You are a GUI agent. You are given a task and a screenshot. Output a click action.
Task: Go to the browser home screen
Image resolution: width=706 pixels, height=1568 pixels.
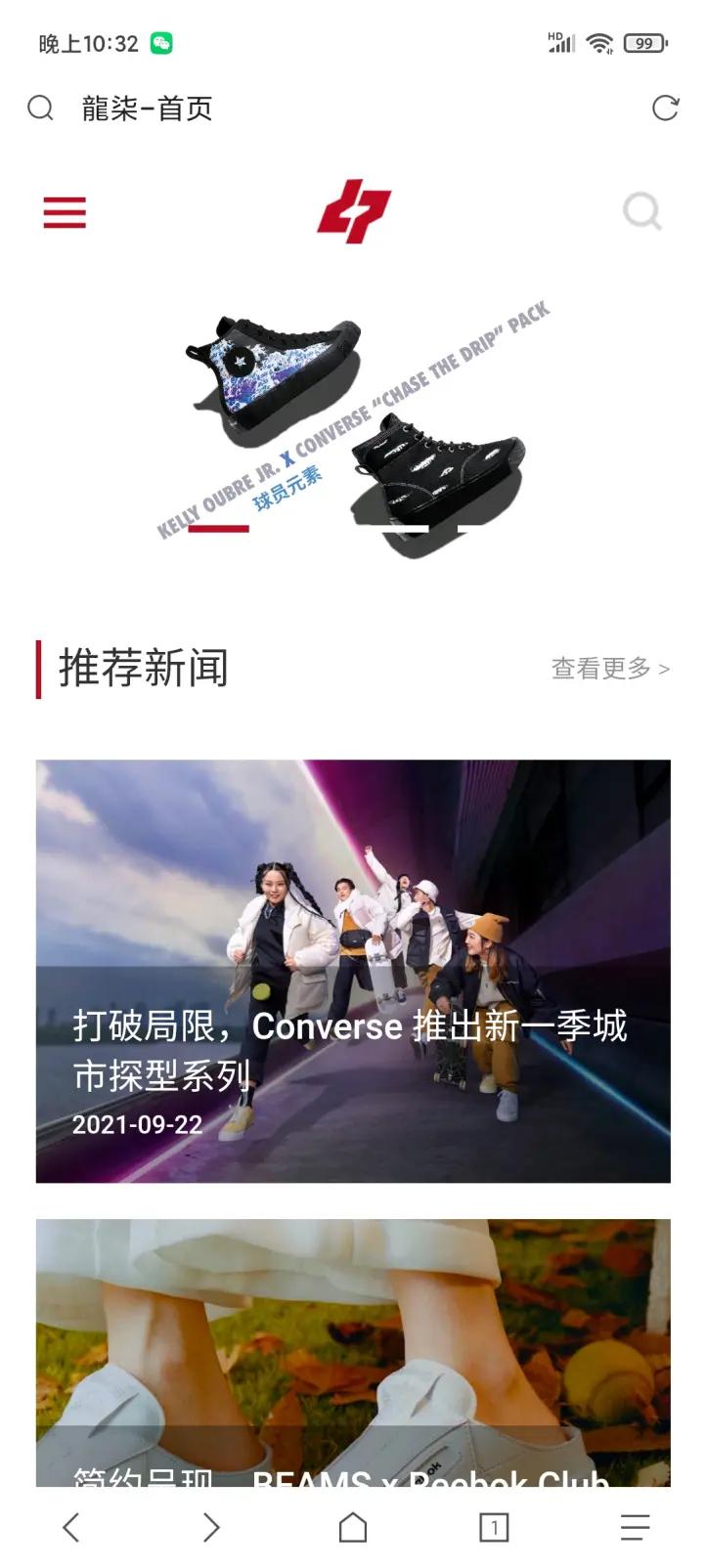click(x=353, y=1528)
